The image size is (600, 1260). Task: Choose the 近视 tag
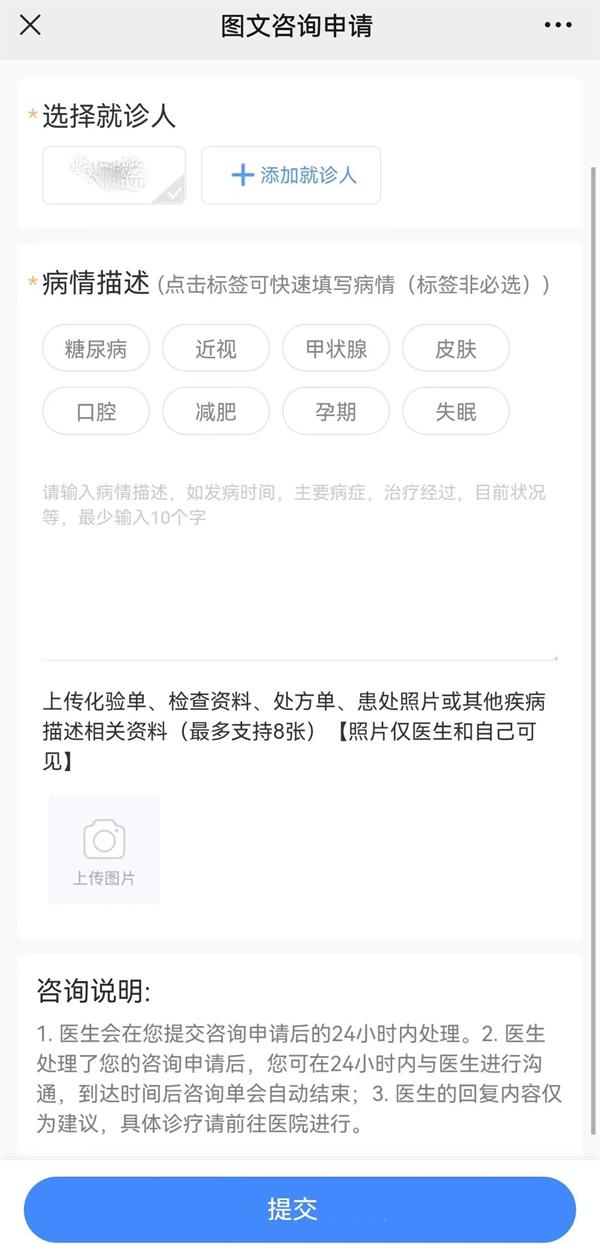pyautogui.click(x=216, y=349)
